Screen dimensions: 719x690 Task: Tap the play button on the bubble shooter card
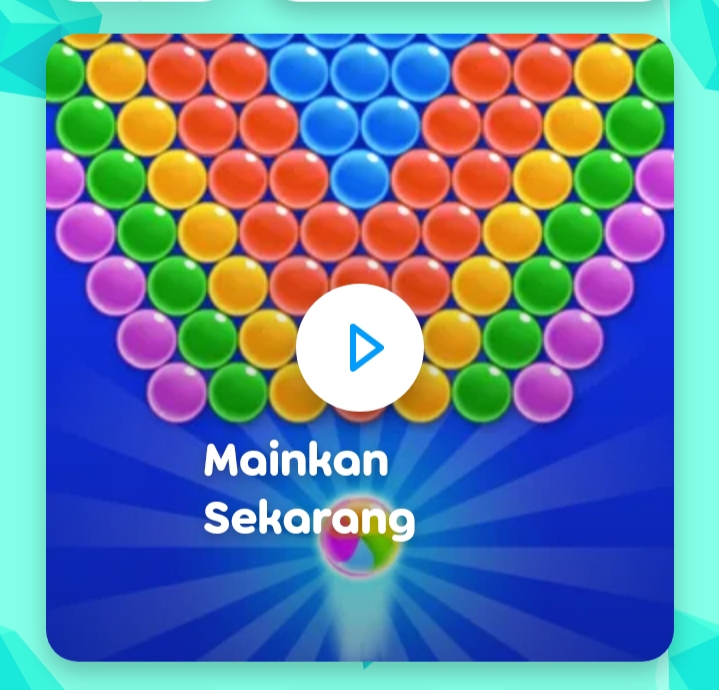(360, 348)
